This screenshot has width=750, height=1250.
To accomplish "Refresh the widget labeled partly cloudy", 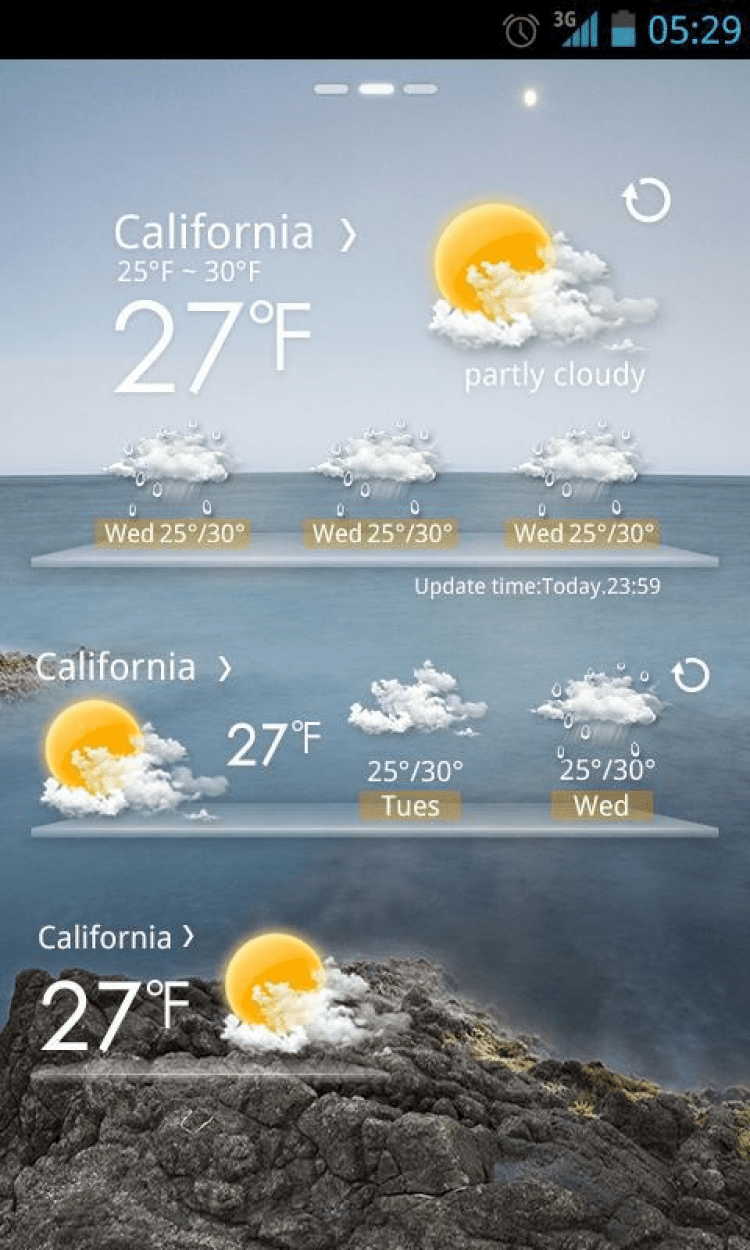I will click(646, 201).
